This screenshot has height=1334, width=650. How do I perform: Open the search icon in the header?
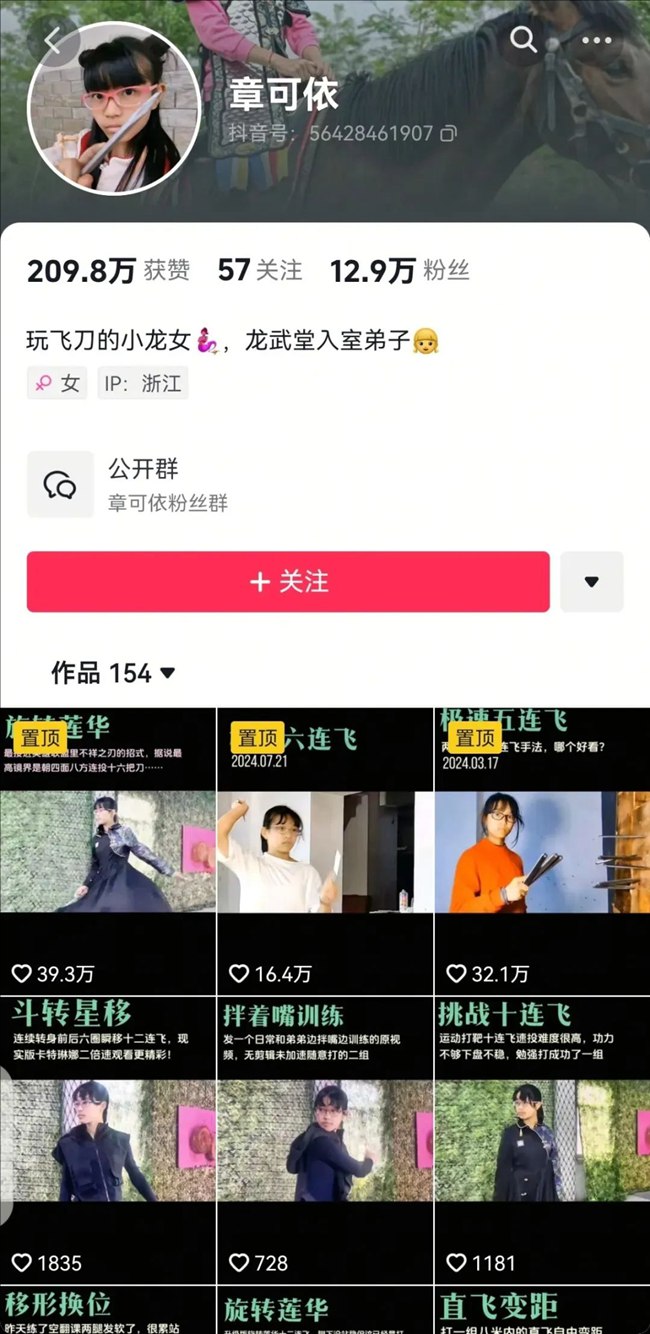[523, 40]
